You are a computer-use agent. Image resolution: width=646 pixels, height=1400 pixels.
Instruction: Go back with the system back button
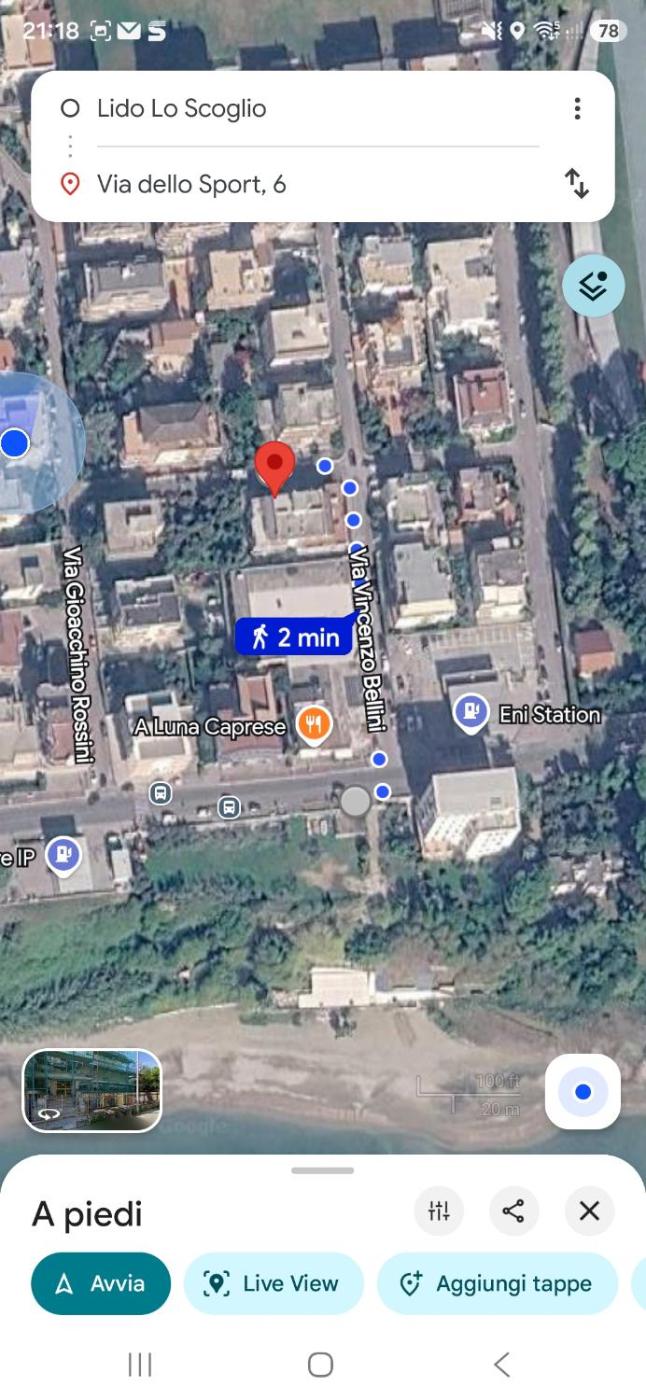point(502,1364)
